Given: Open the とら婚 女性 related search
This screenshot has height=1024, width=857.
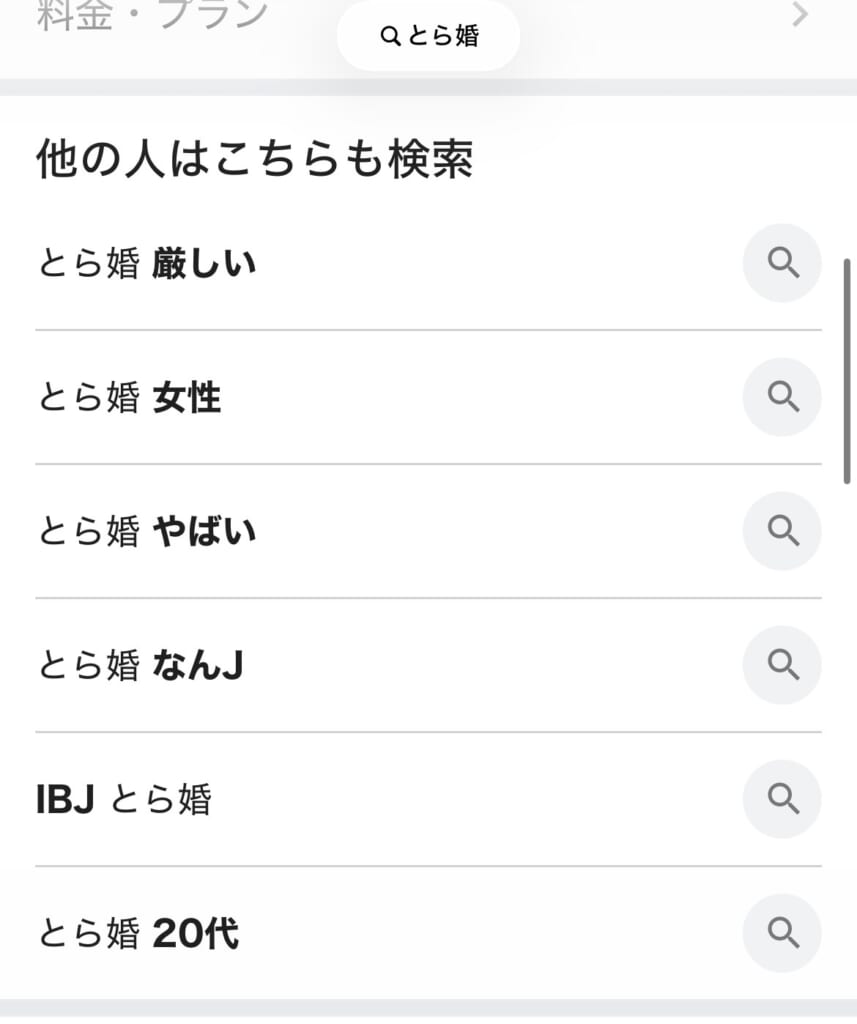Looking at the screenshot, I should [130, 398].
